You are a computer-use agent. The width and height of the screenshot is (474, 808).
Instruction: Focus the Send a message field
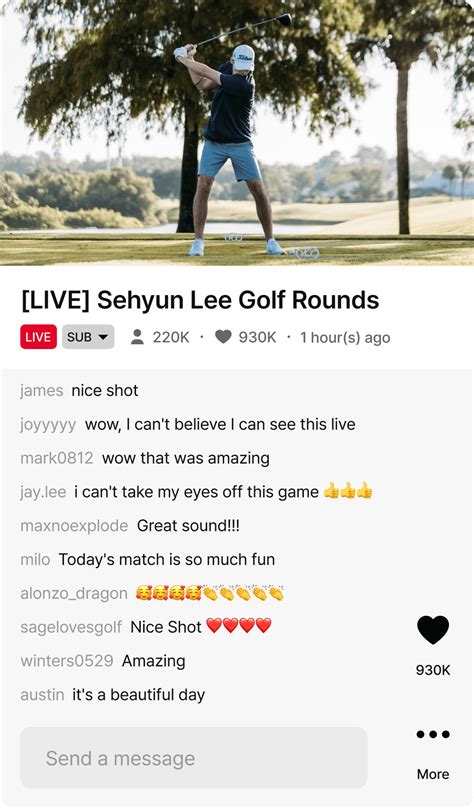(194, 758)
